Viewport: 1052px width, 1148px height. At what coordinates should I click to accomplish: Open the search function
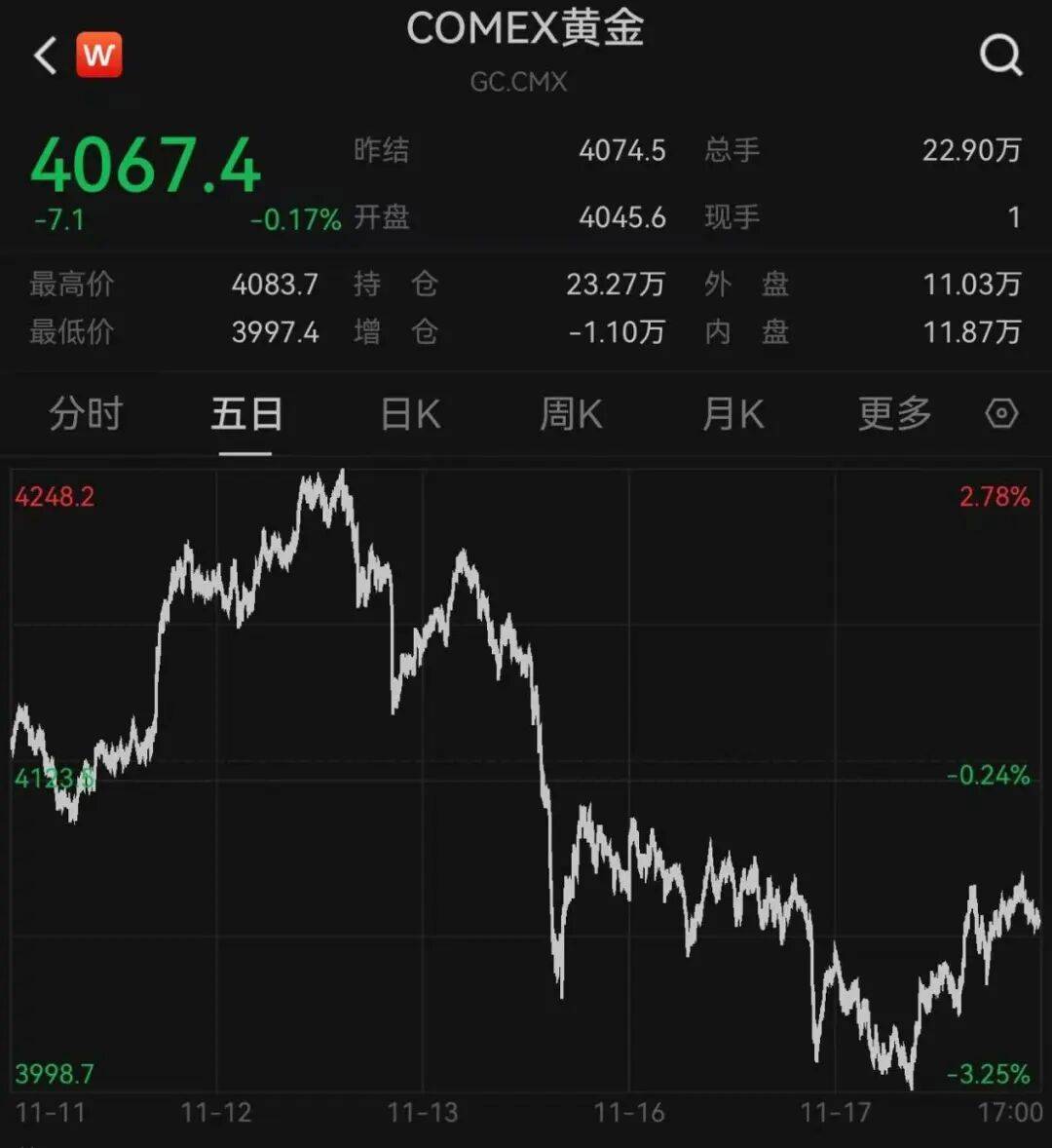(1001, 56)
